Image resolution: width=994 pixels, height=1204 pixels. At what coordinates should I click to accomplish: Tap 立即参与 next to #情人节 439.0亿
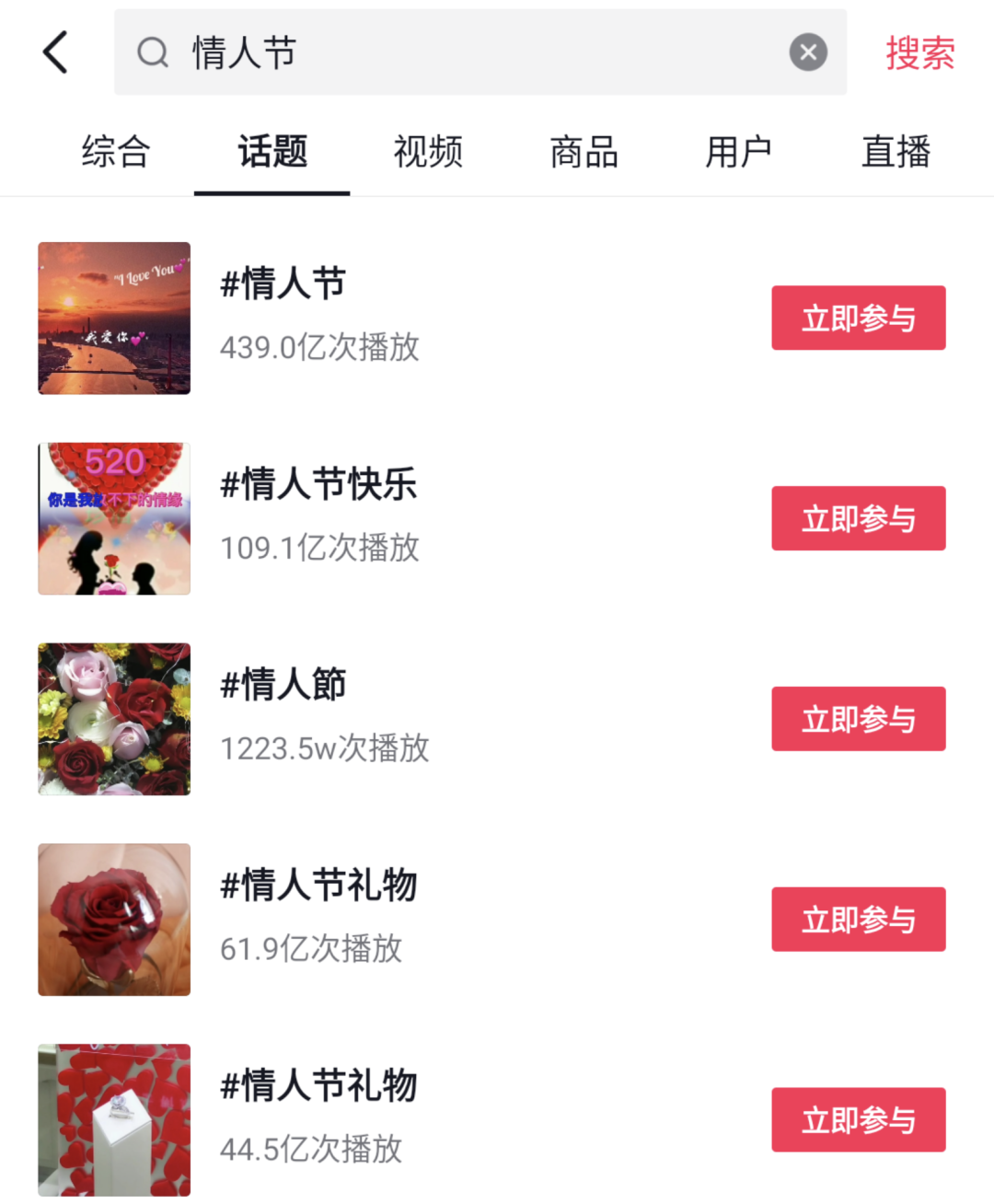(x=858, y=318)
